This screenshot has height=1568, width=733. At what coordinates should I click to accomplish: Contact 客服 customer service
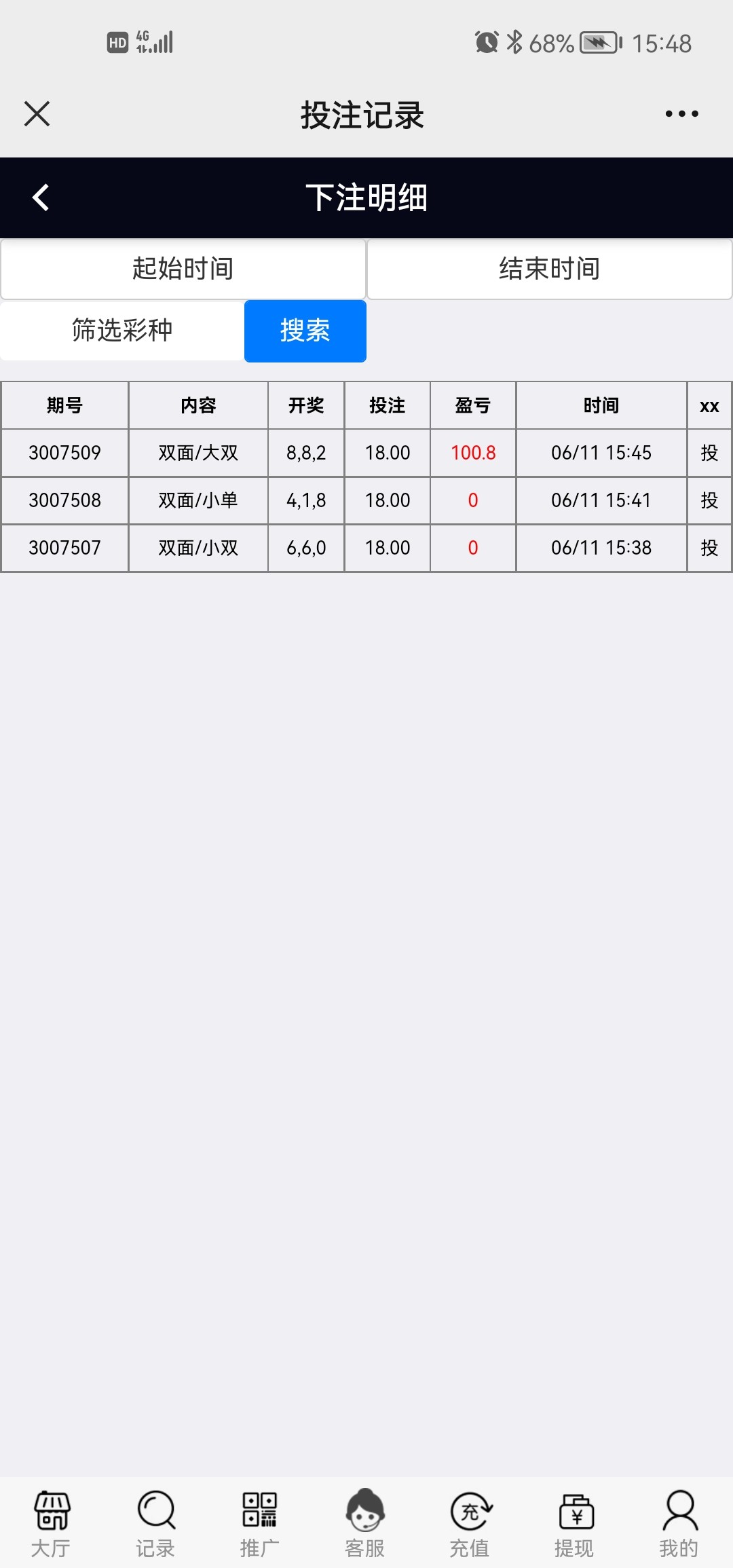[x=365, y=1523]
